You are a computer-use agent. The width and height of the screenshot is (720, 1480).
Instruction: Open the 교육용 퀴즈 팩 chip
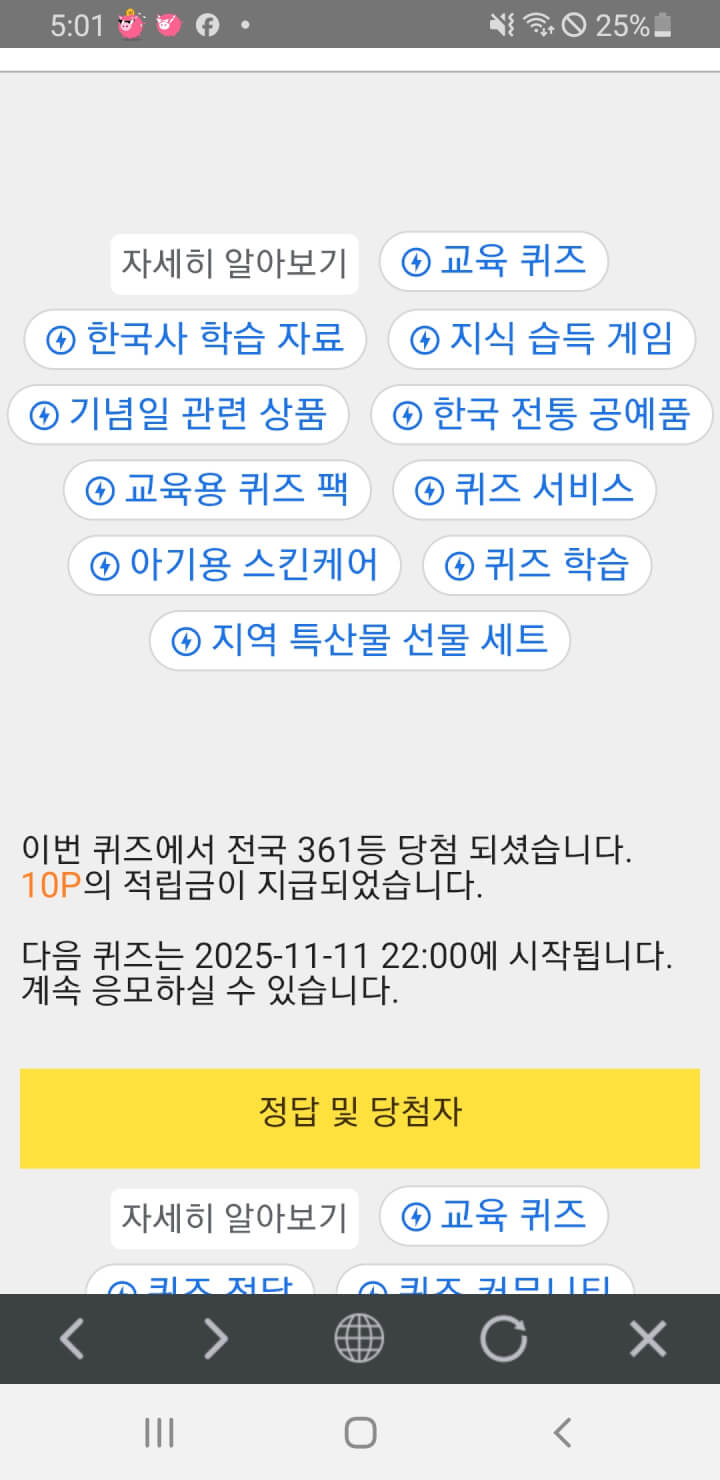click(x=217, y=490)
